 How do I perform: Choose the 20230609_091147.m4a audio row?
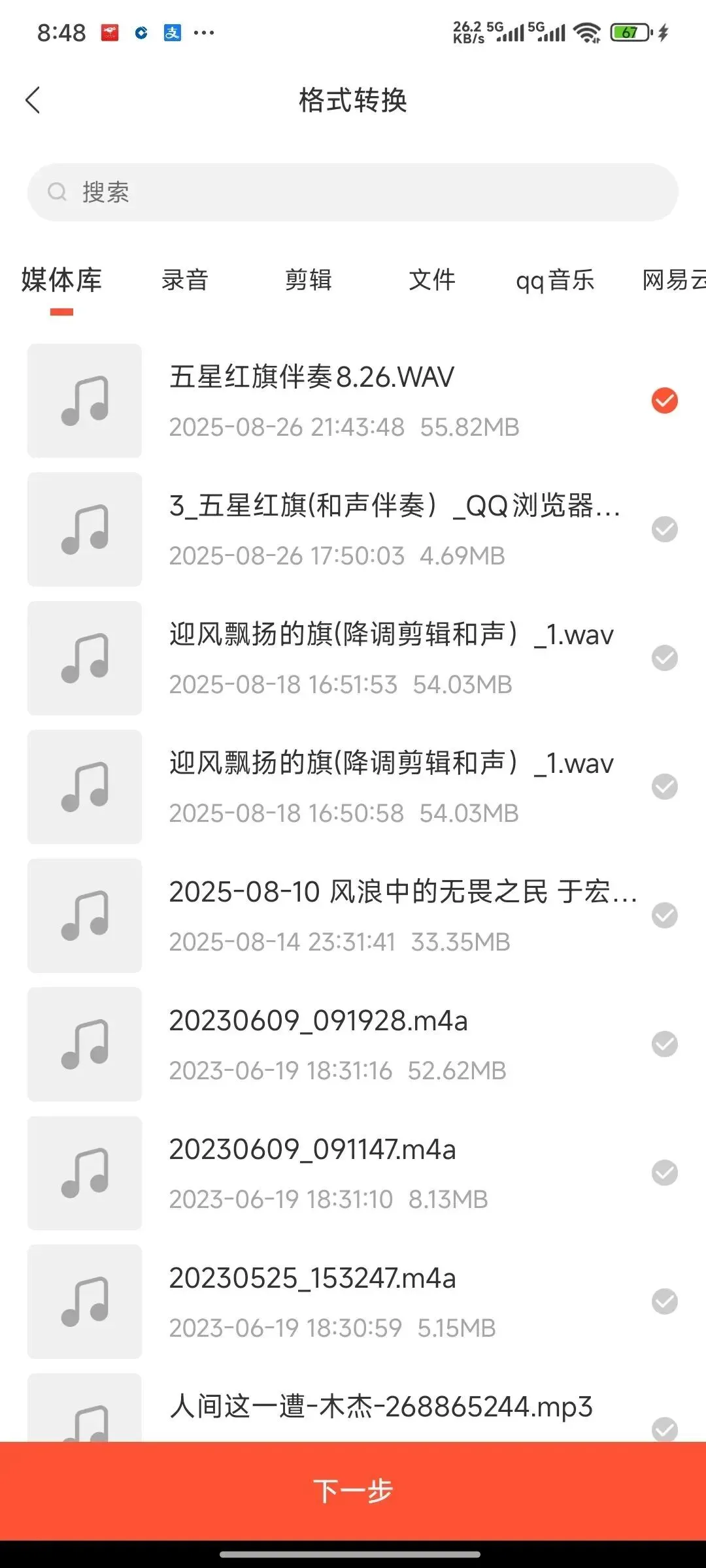pos(392,1173)
